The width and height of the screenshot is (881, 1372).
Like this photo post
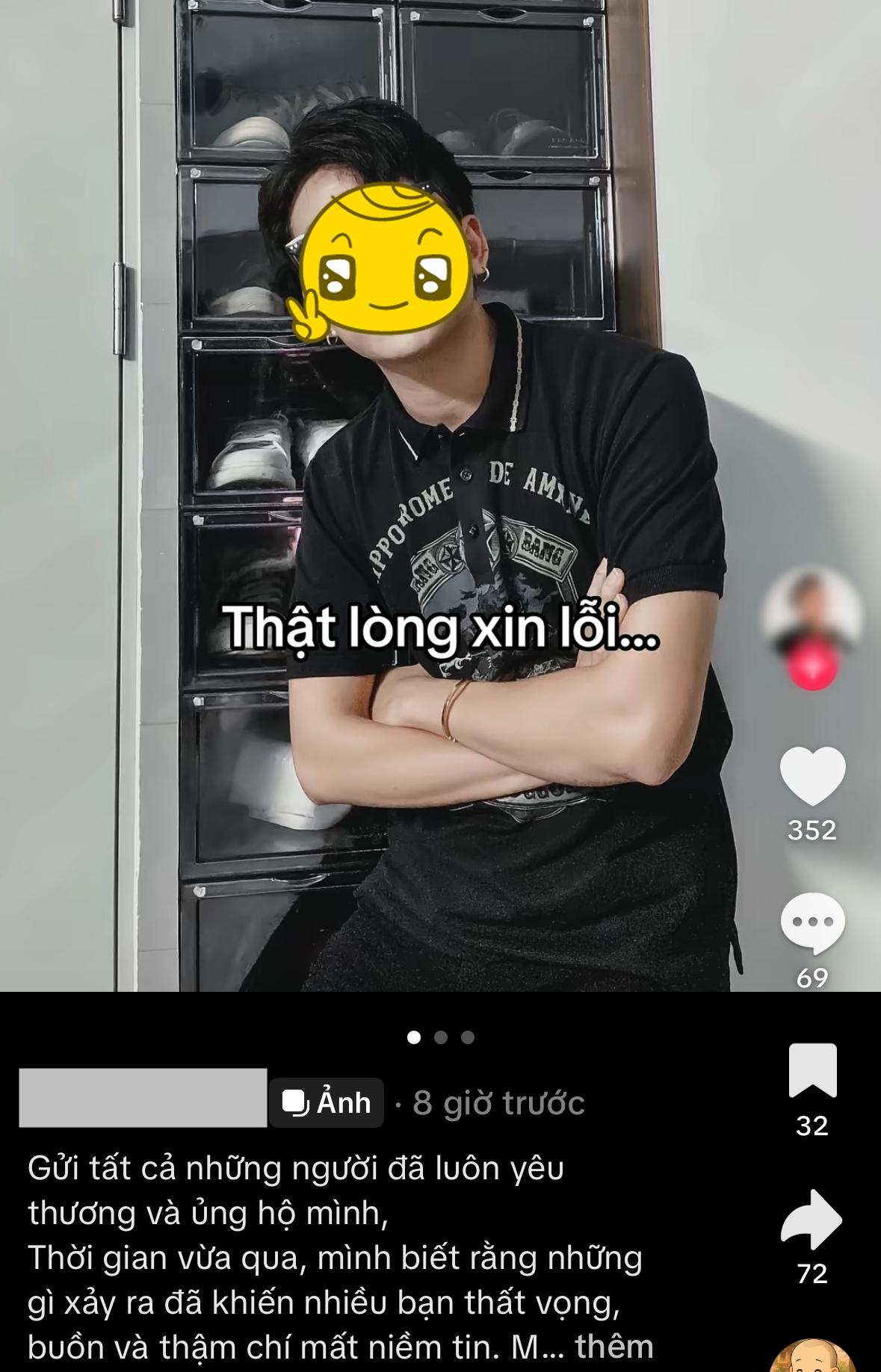point(812,777)
